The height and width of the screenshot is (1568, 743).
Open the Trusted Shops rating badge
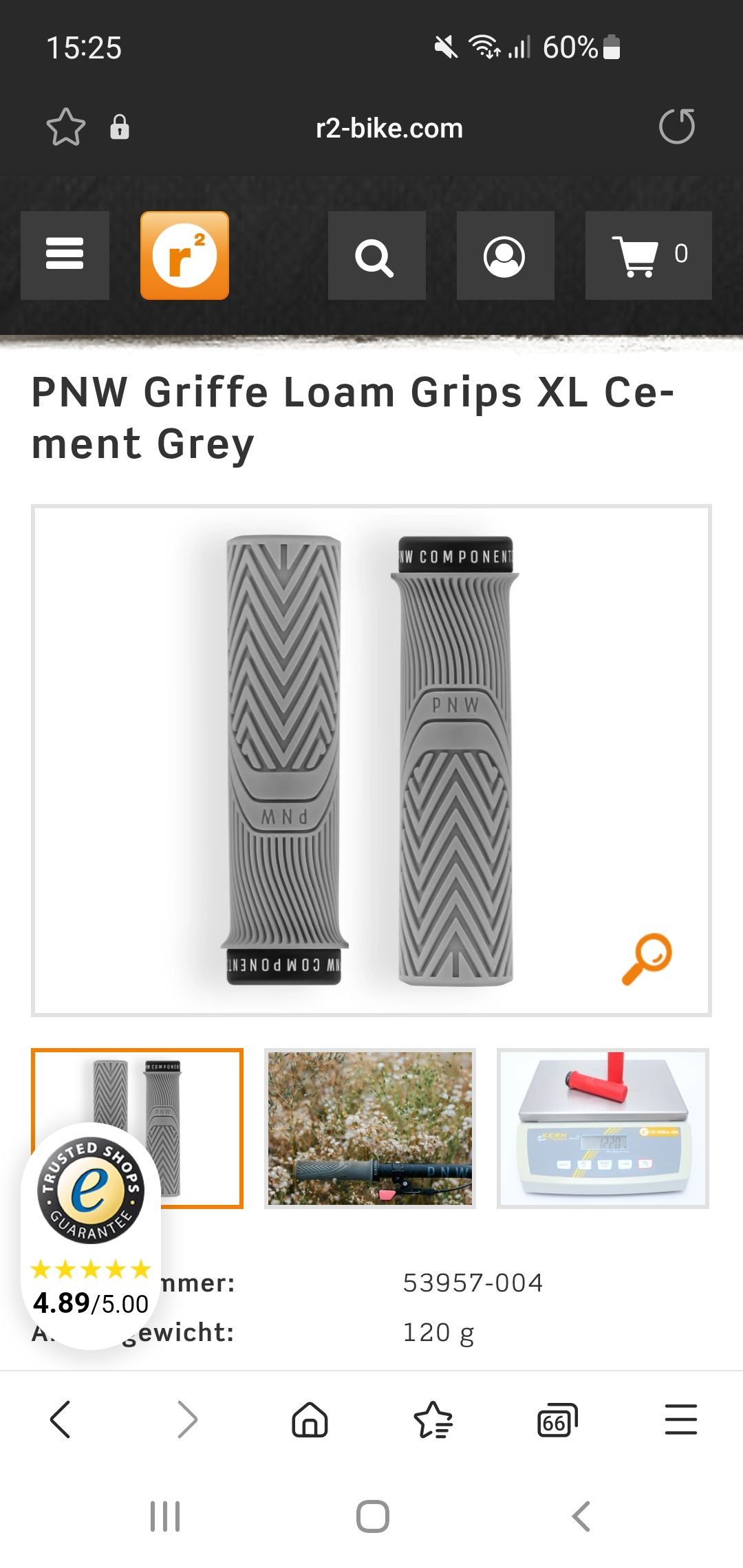pyautogui.click(x=91, y=1236)
